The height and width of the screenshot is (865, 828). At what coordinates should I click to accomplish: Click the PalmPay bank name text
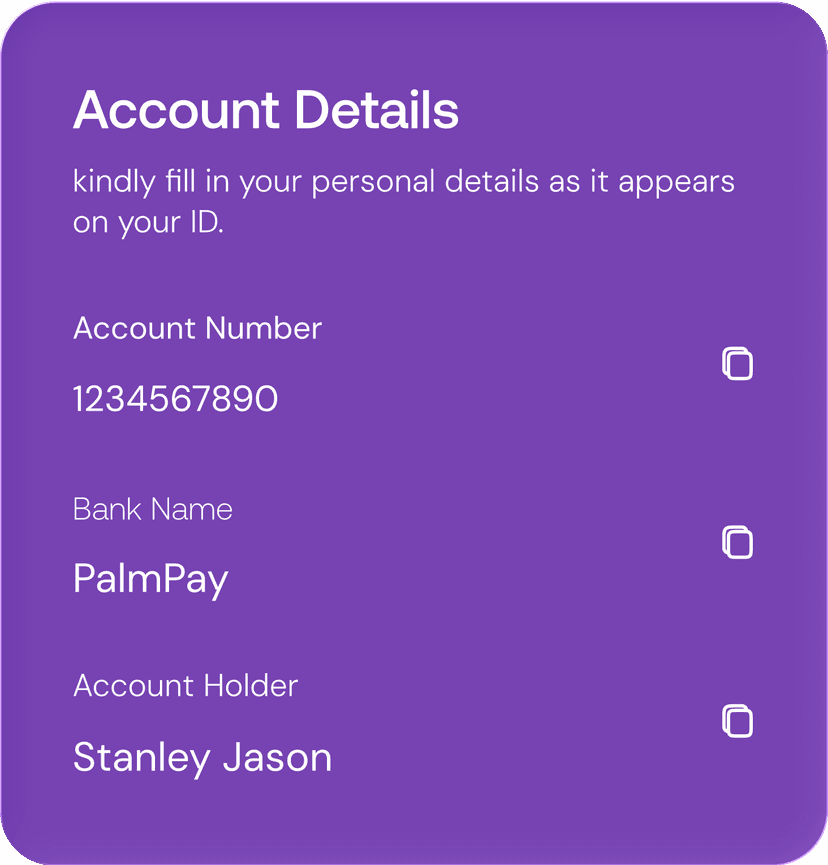pos(150,578)
